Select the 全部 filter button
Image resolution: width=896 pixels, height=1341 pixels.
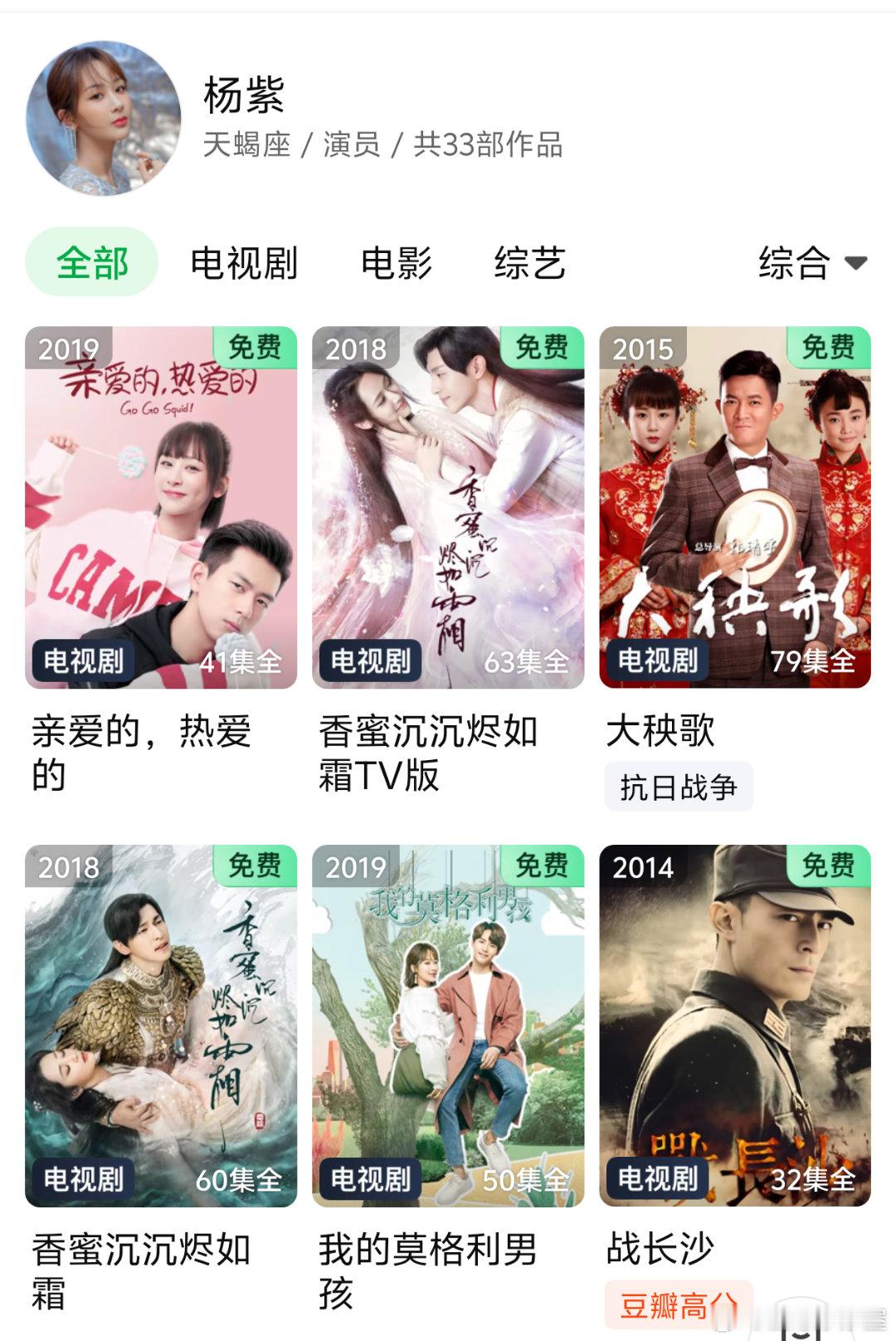pyautogui.click(x=94, y=261)
